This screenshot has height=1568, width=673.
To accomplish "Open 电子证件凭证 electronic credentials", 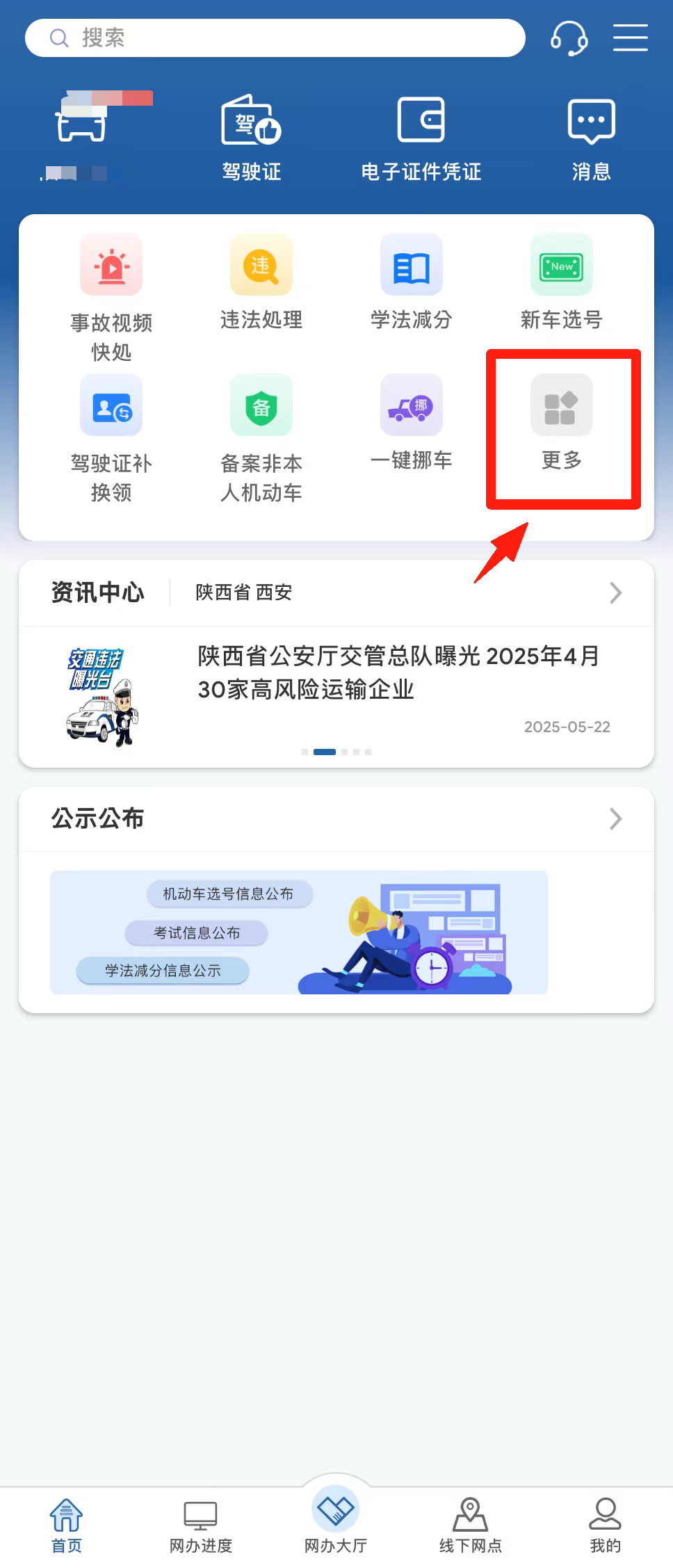I will coord(421,137).
